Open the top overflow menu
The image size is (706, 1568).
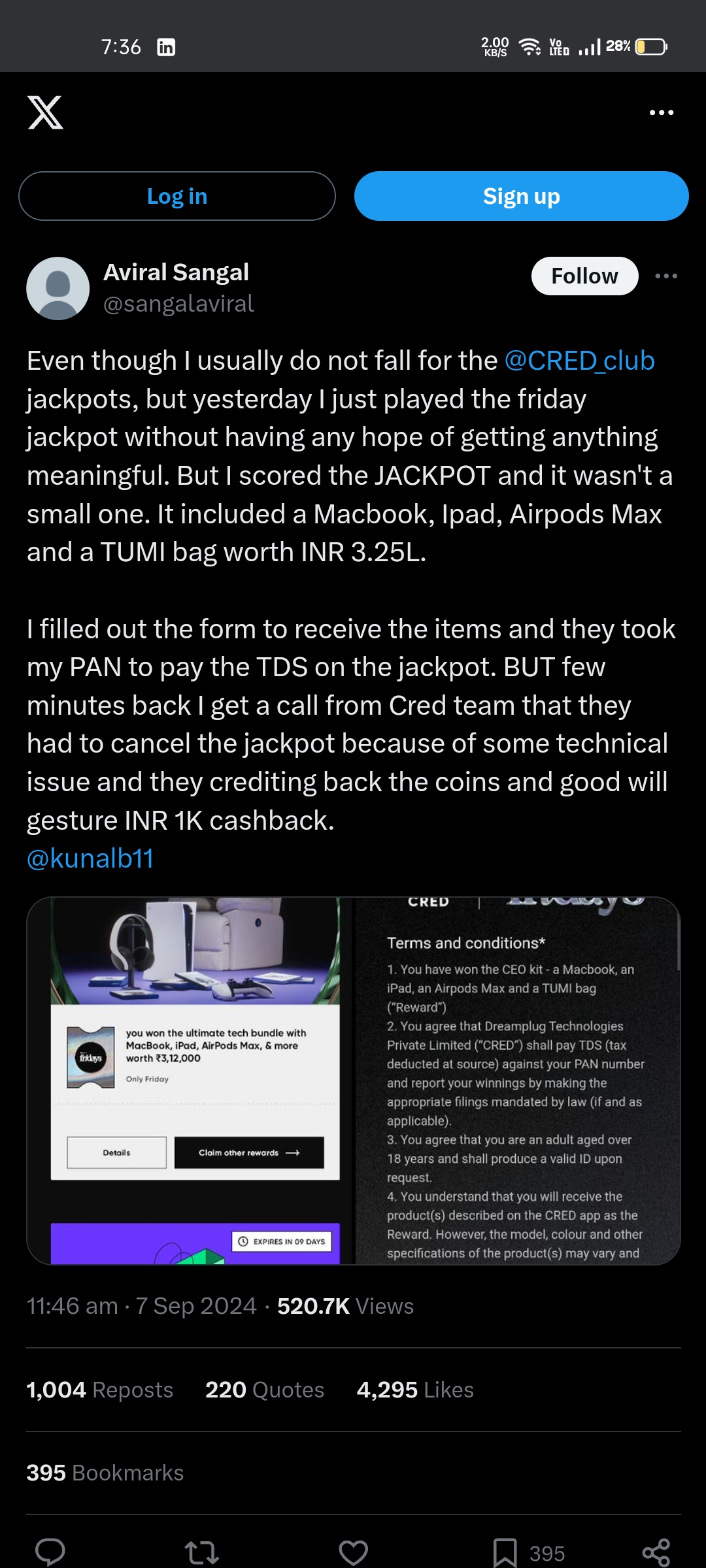click(661, 112)
